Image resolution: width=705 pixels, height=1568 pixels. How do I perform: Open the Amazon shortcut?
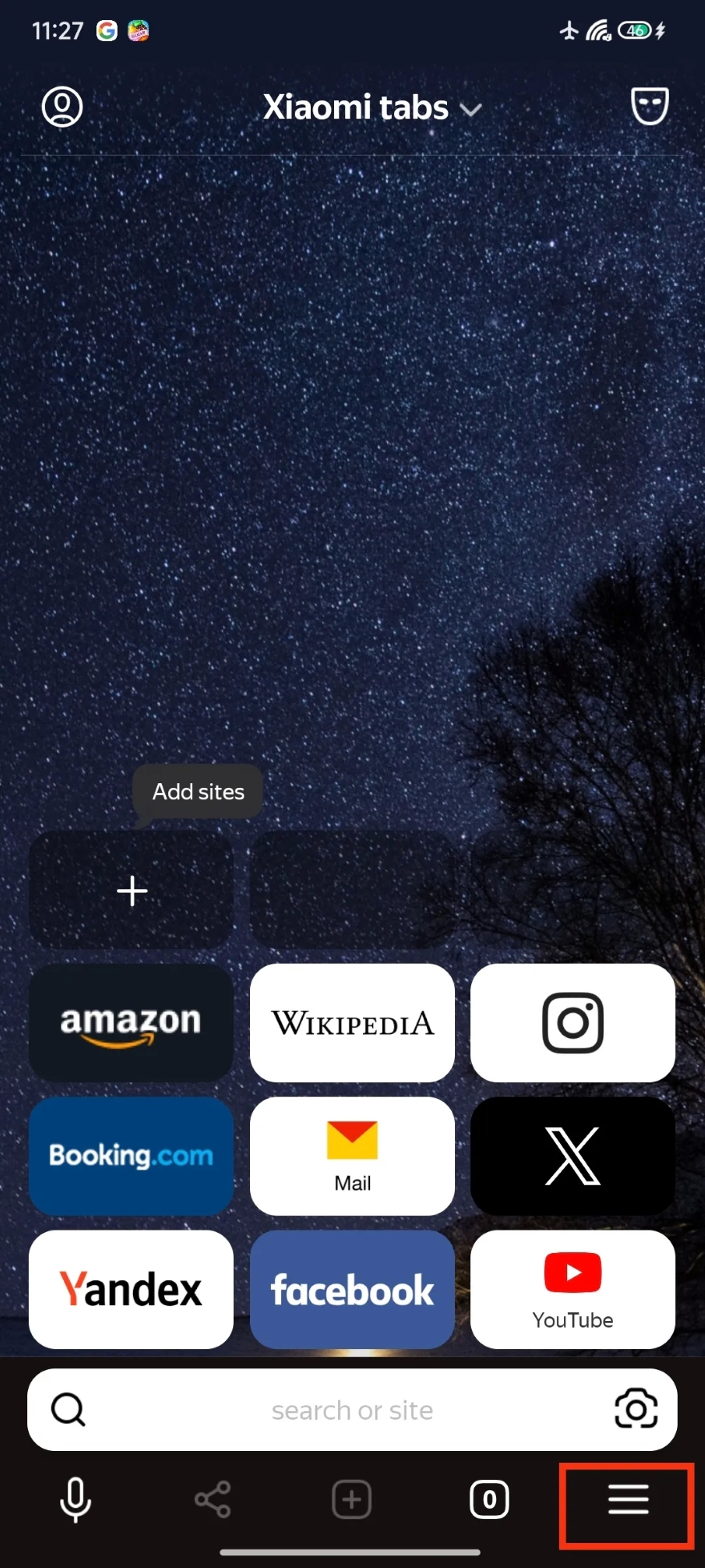coord(131,1023)
